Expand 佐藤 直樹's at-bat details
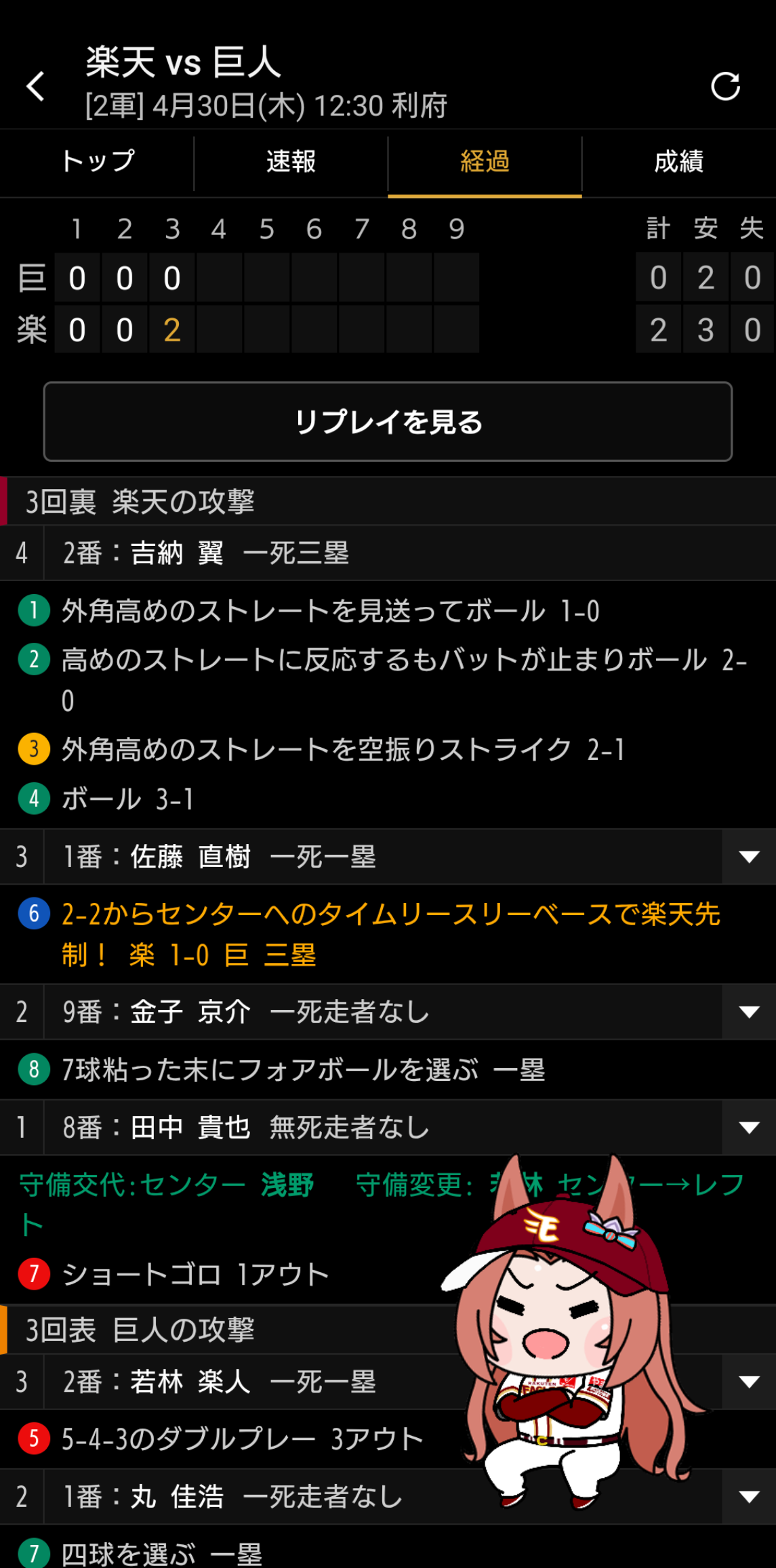 (748, 857)
